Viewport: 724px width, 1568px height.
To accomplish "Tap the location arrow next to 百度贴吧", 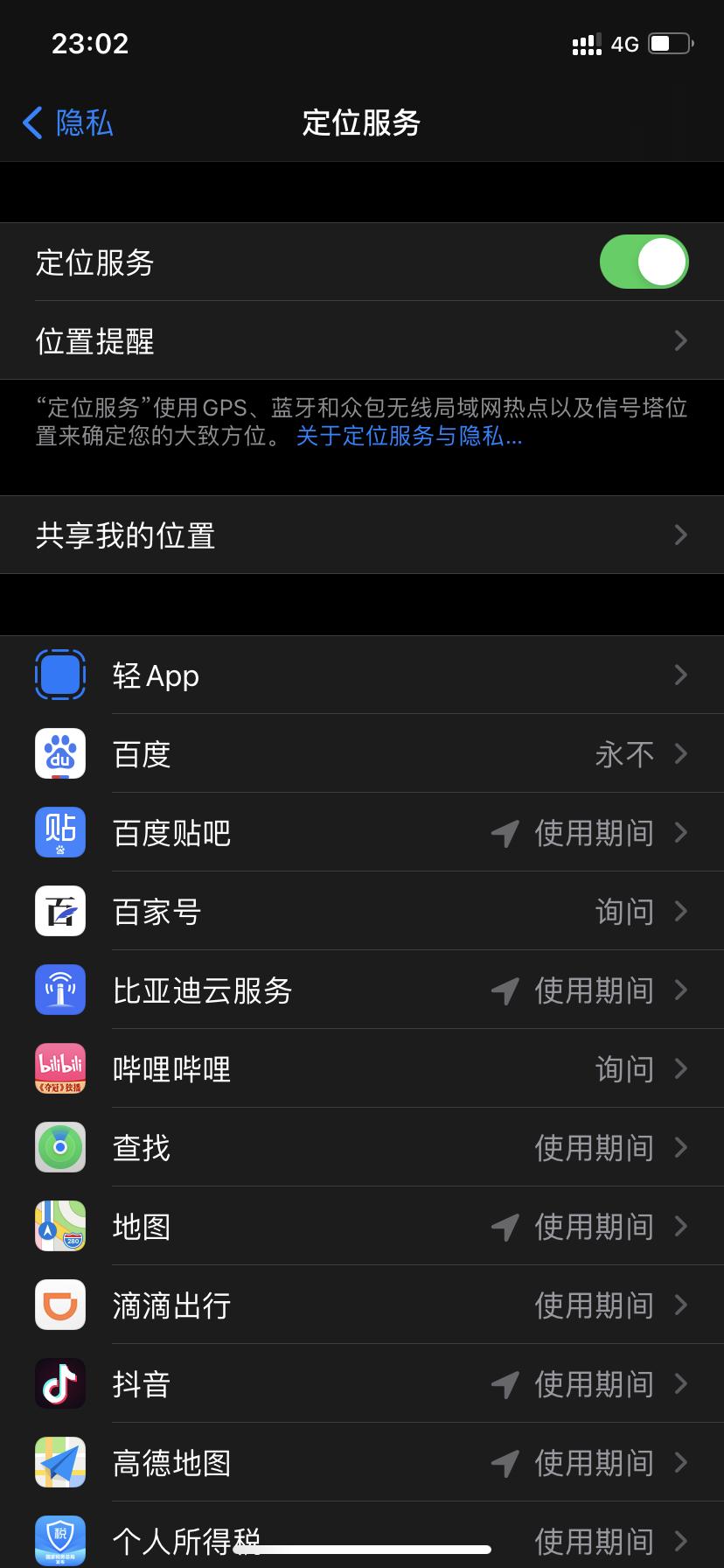I will pos(504,834).
